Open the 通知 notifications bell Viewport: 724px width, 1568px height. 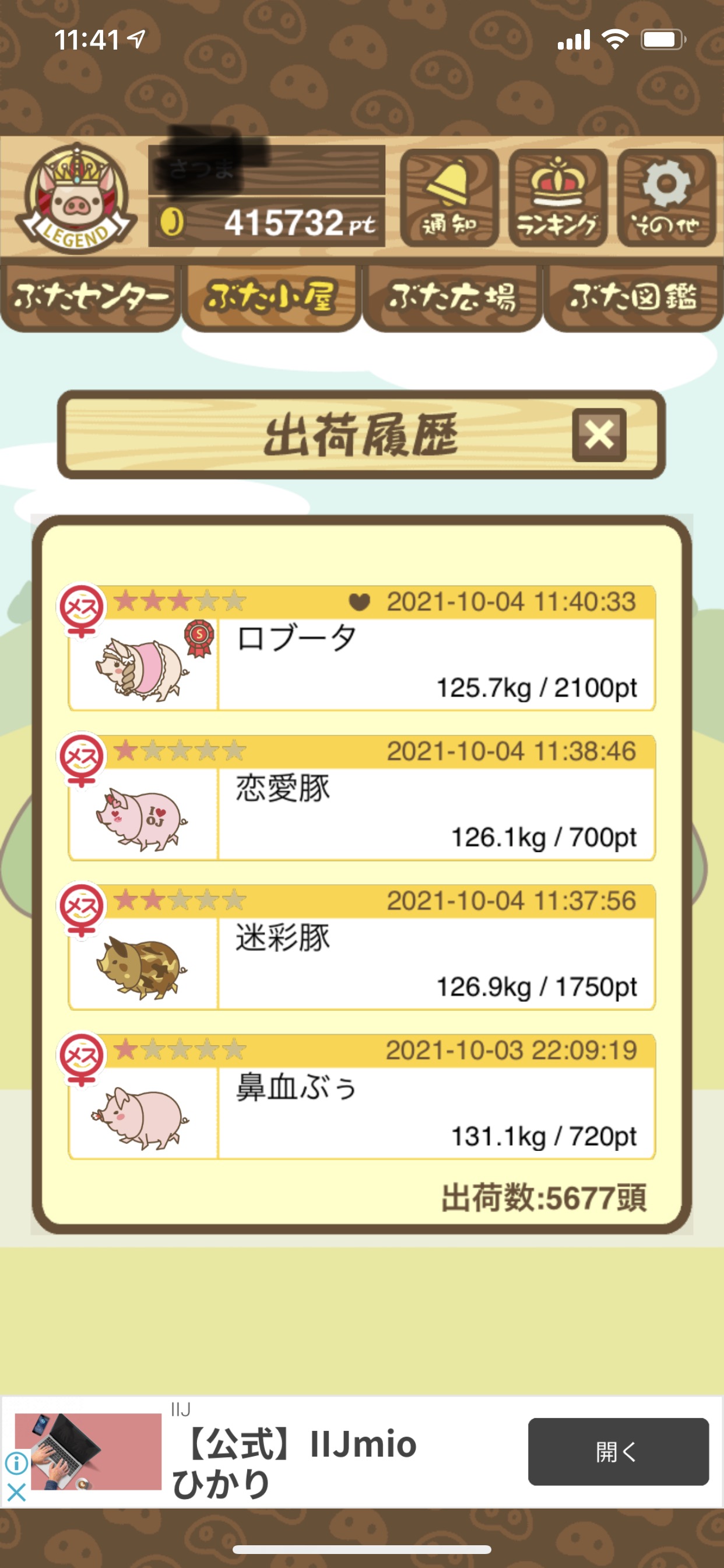click(449, 198)
